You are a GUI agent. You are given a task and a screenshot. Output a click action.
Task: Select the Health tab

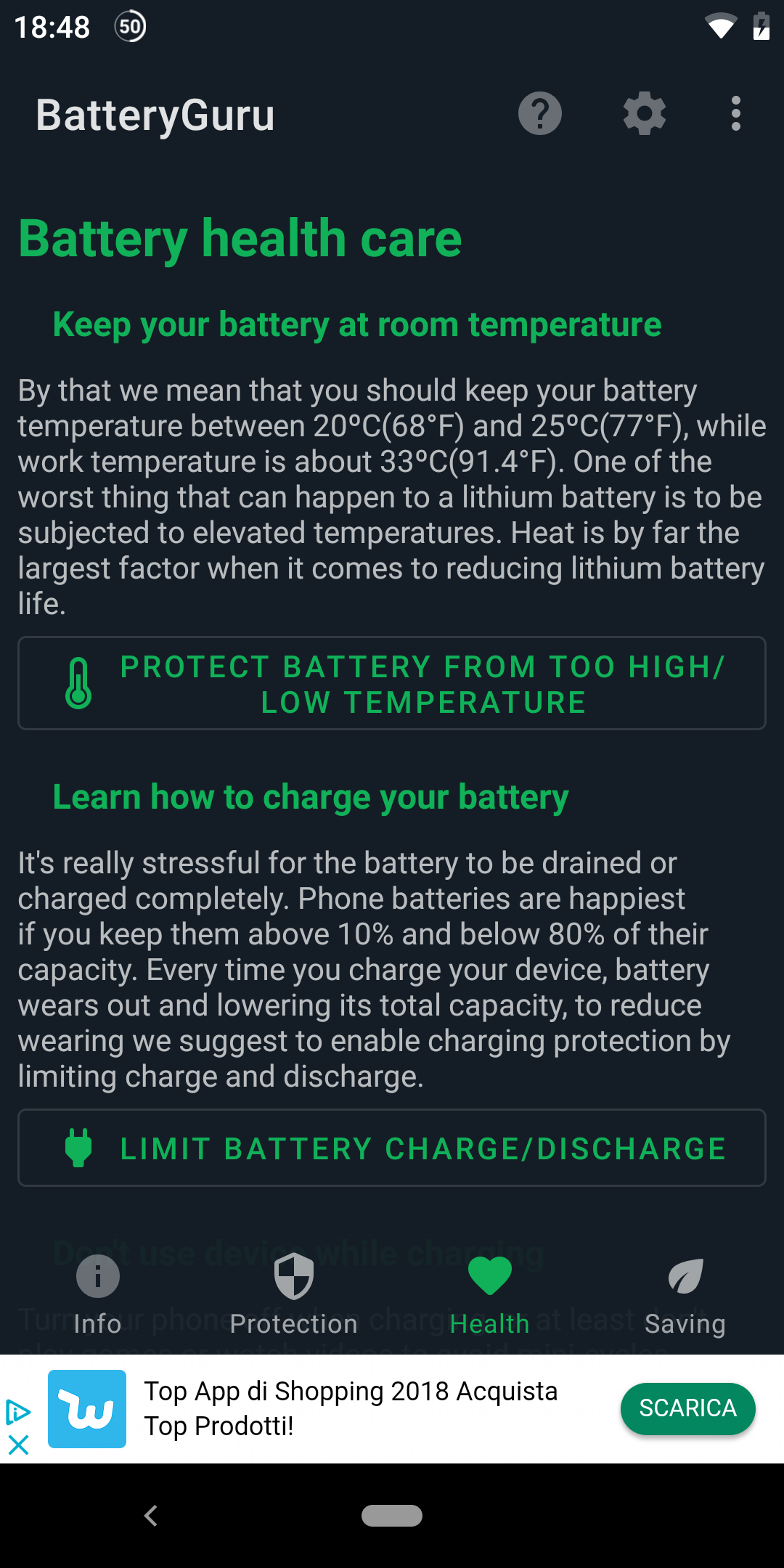490,1296
